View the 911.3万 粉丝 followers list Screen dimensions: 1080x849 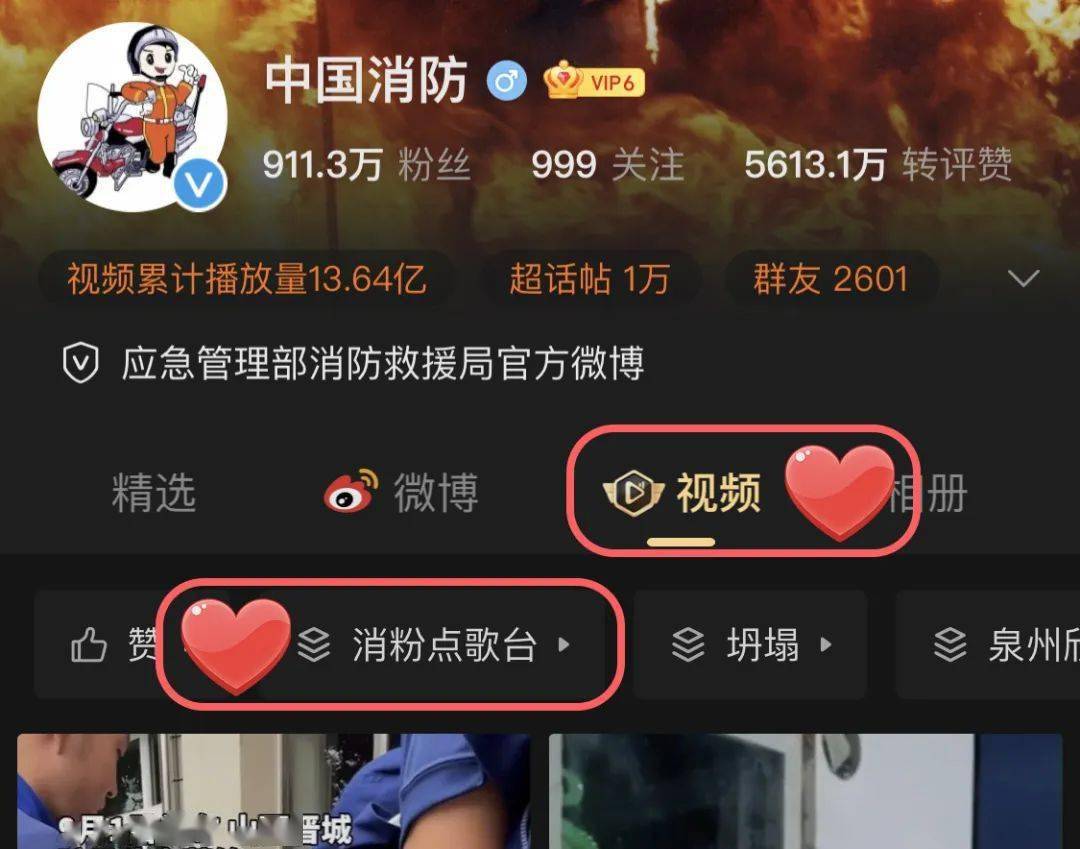coord(365,164)
